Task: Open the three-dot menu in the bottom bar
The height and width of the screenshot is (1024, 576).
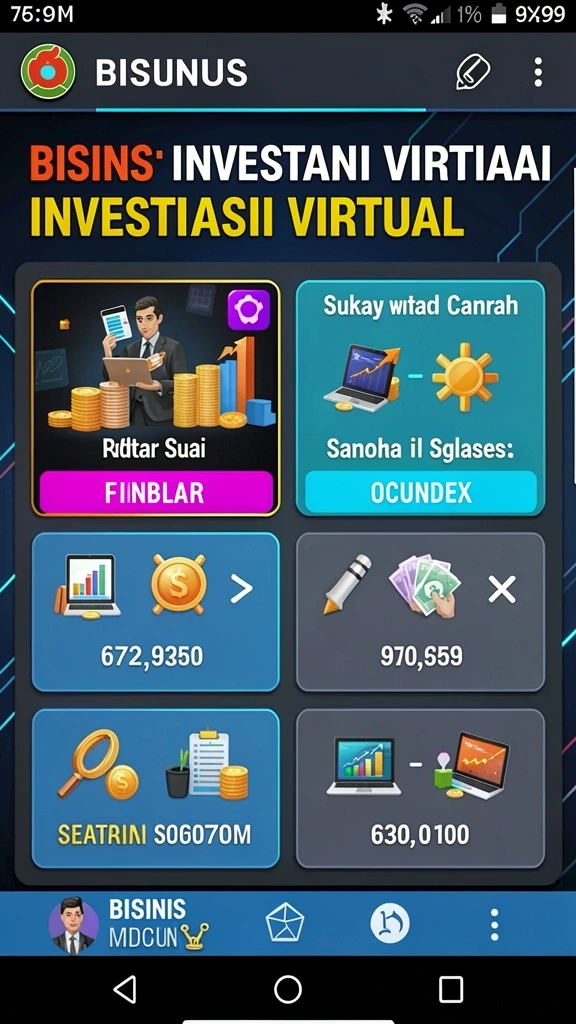Action: 494,924
